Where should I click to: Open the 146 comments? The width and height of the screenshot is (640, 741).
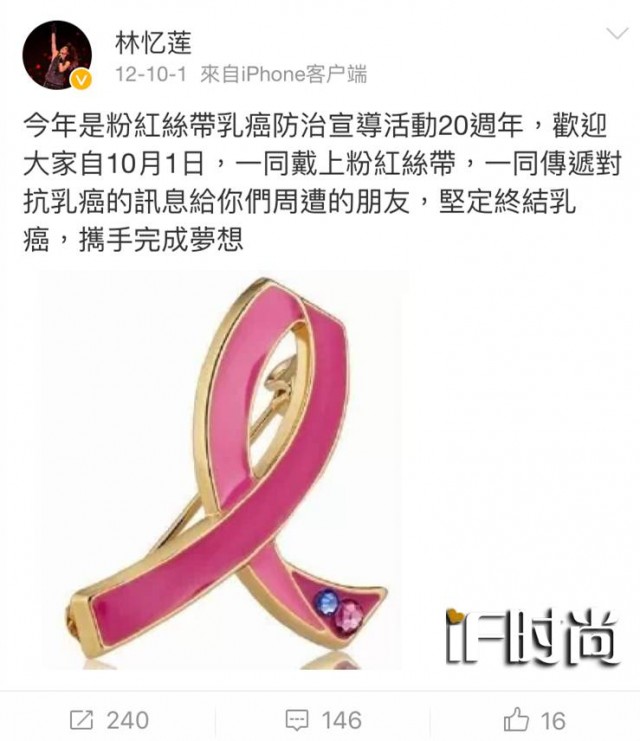322,719
